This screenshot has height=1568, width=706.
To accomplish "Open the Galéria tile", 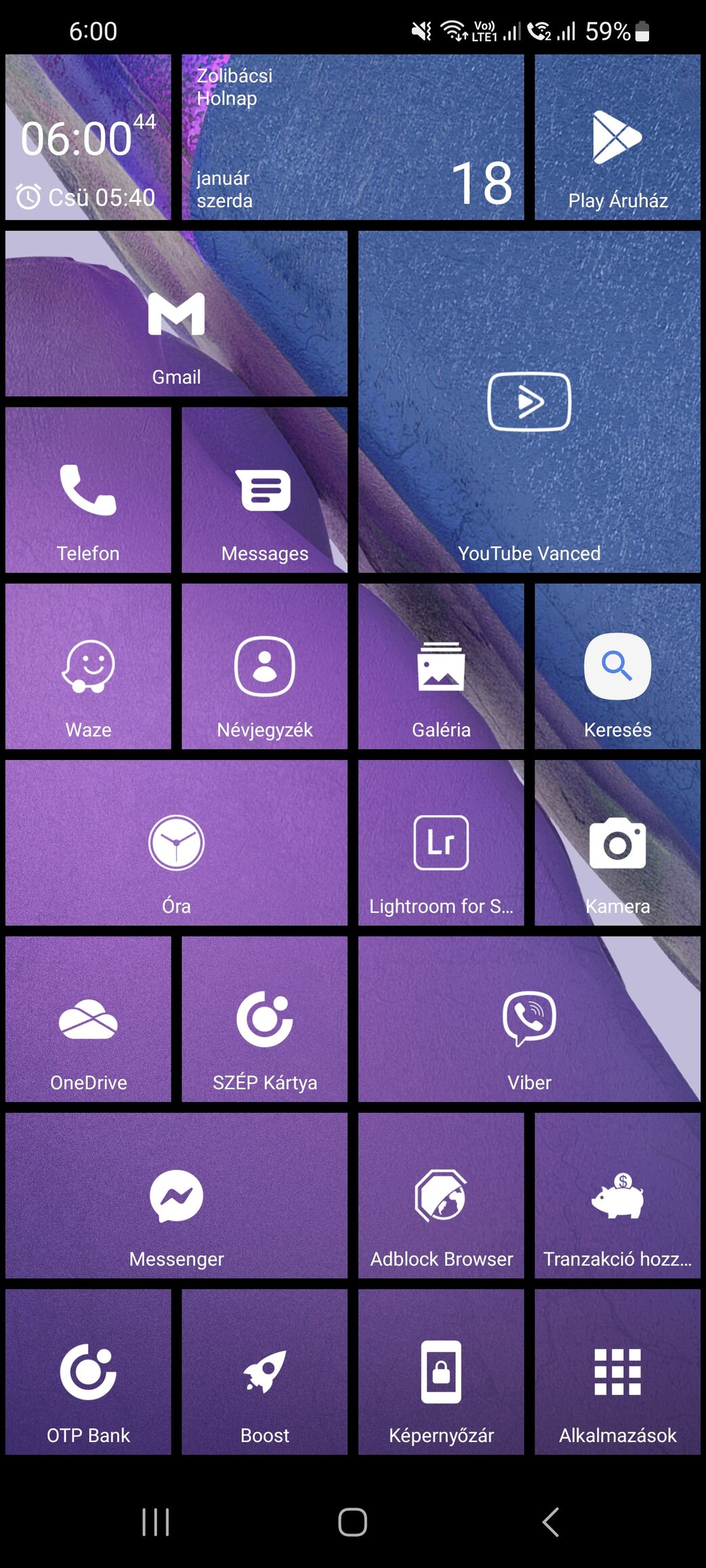I will [441, 666].
